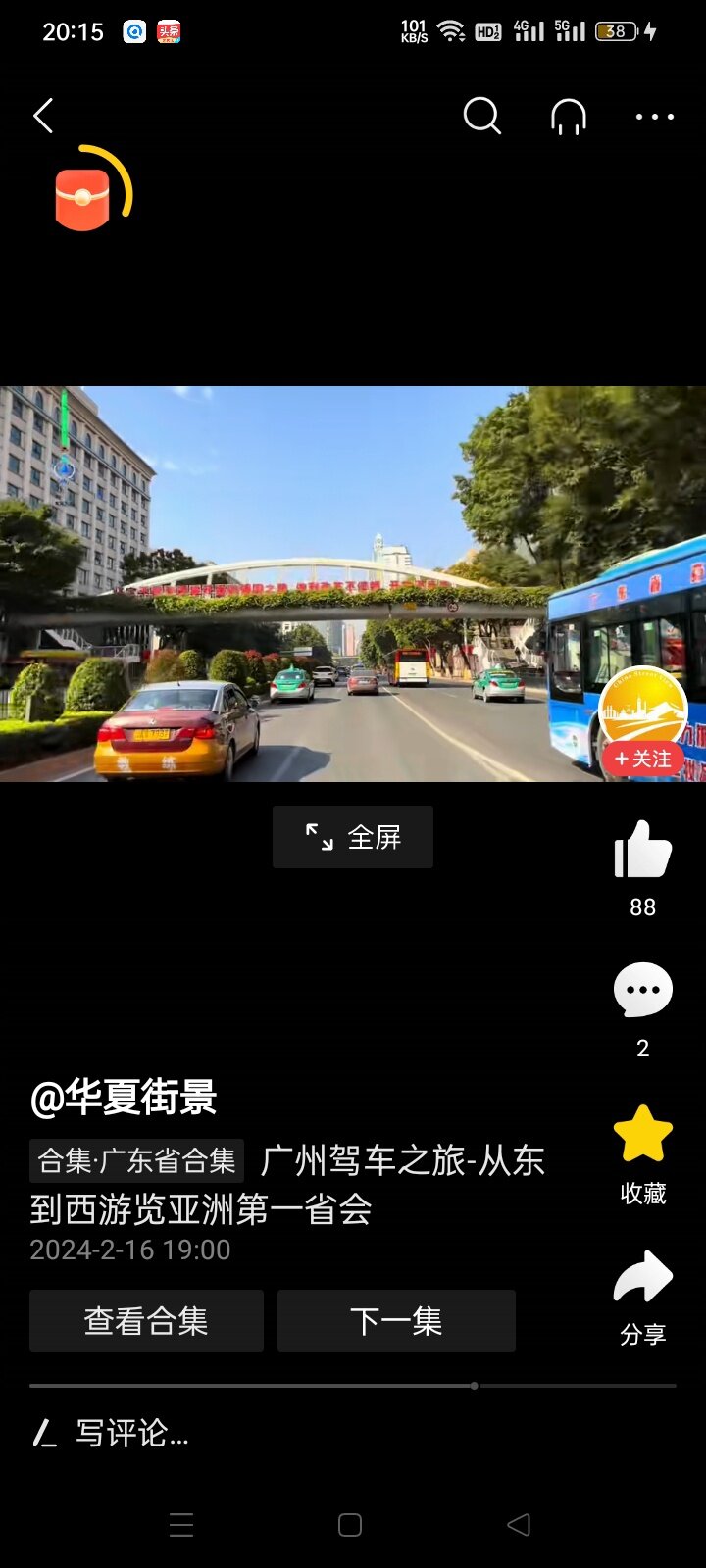Tap the headphone listen mode icon
This screenshot has width=706, height=1568.
[x=569, y=117]
